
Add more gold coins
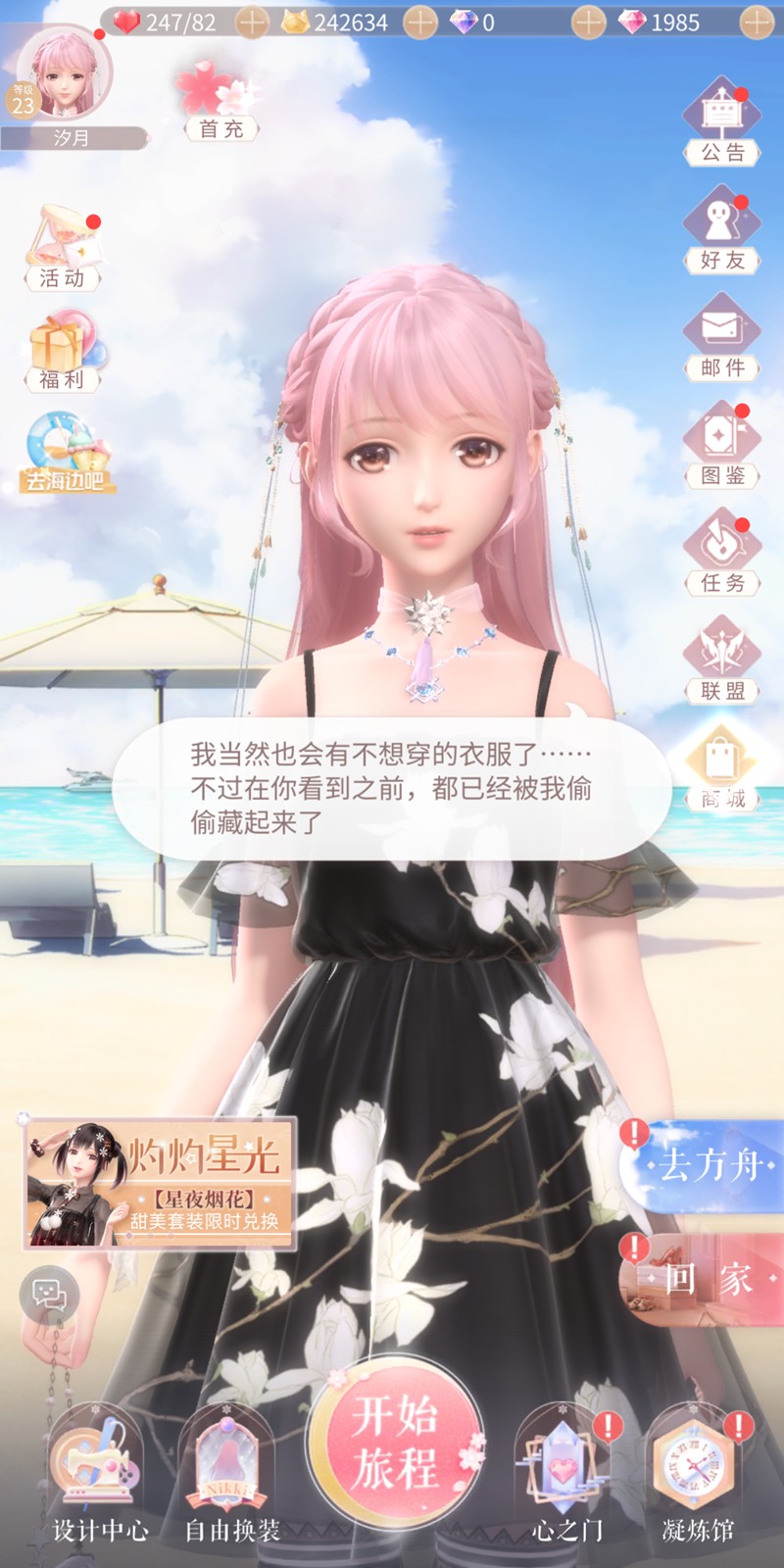tap(420, 22)
